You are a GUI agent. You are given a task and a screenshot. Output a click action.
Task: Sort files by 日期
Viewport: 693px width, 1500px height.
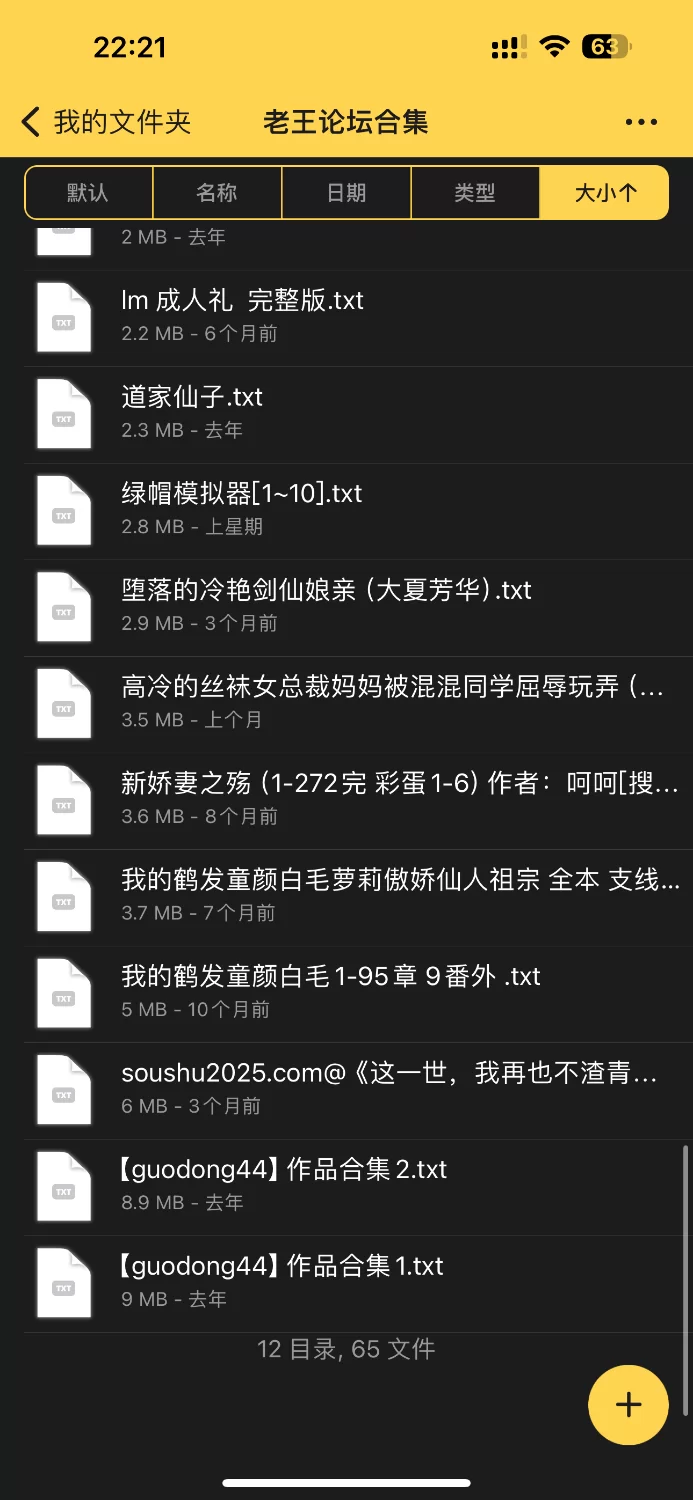[346, 193]
